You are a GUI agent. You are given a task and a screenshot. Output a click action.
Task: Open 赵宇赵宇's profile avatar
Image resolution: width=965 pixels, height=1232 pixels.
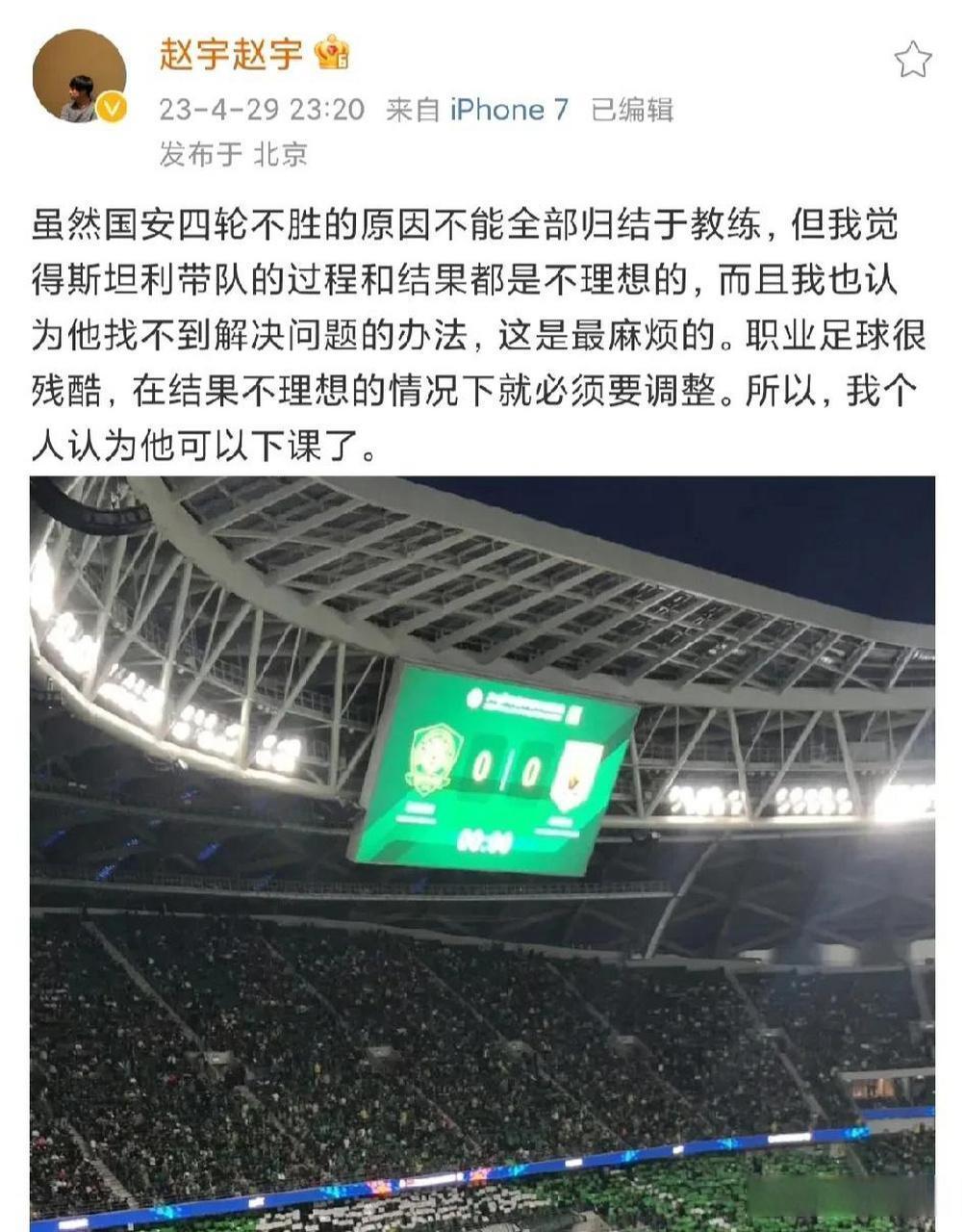coord(79,82)
